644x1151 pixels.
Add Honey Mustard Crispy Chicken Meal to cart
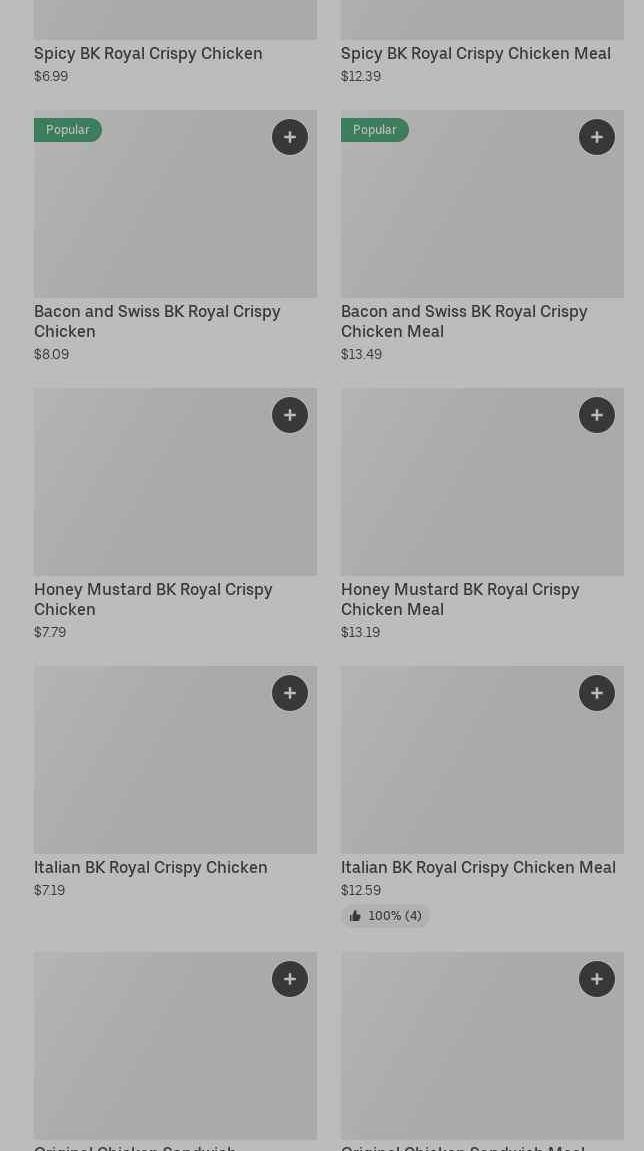point(597,415)
